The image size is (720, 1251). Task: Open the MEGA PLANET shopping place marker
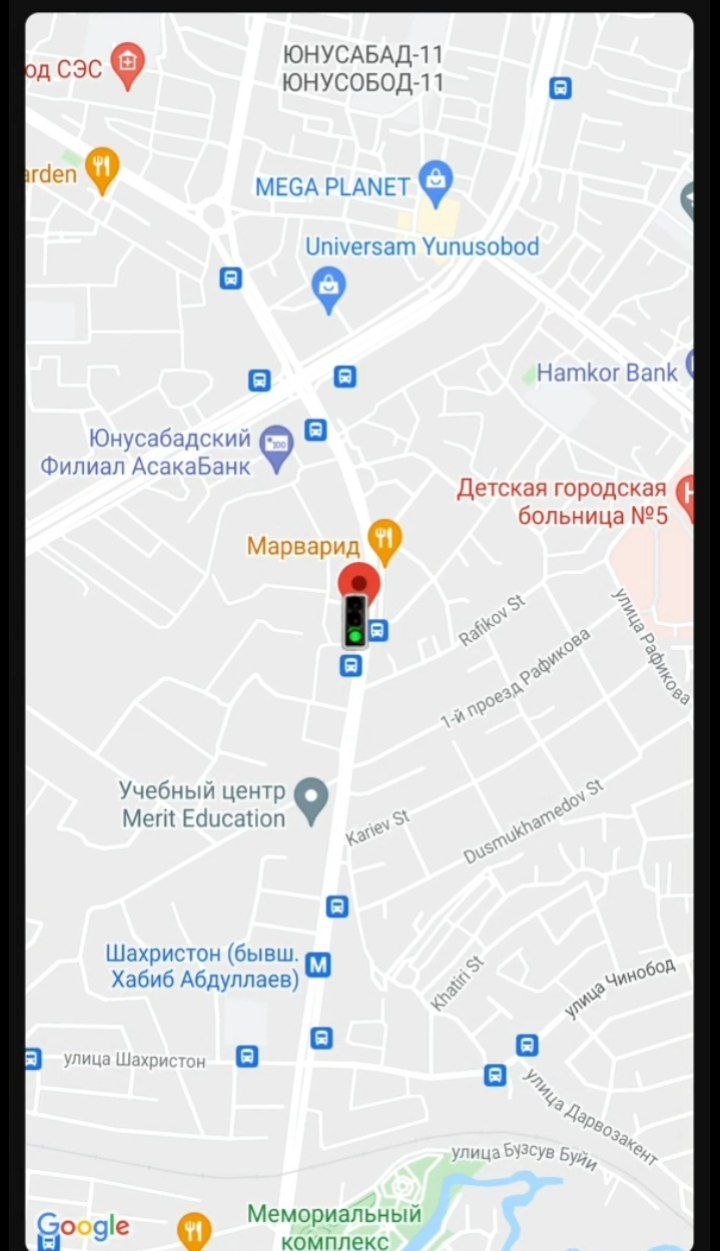click(x=436, y=180)
